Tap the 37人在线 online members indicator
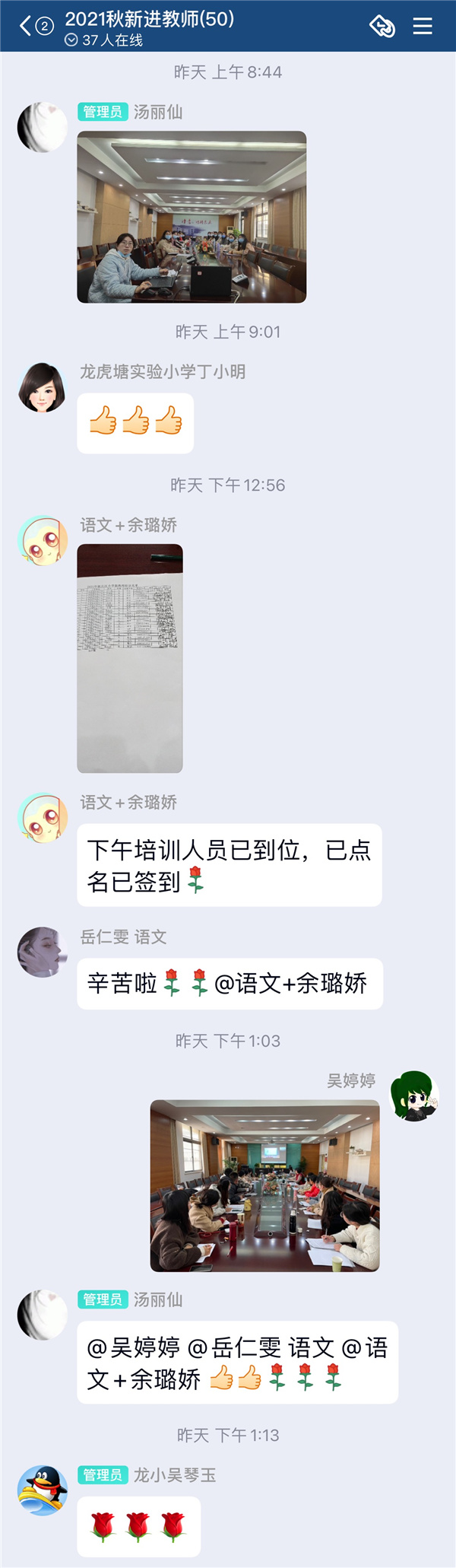This screenshot has height=1568, width=456. [x=105, y=40]
